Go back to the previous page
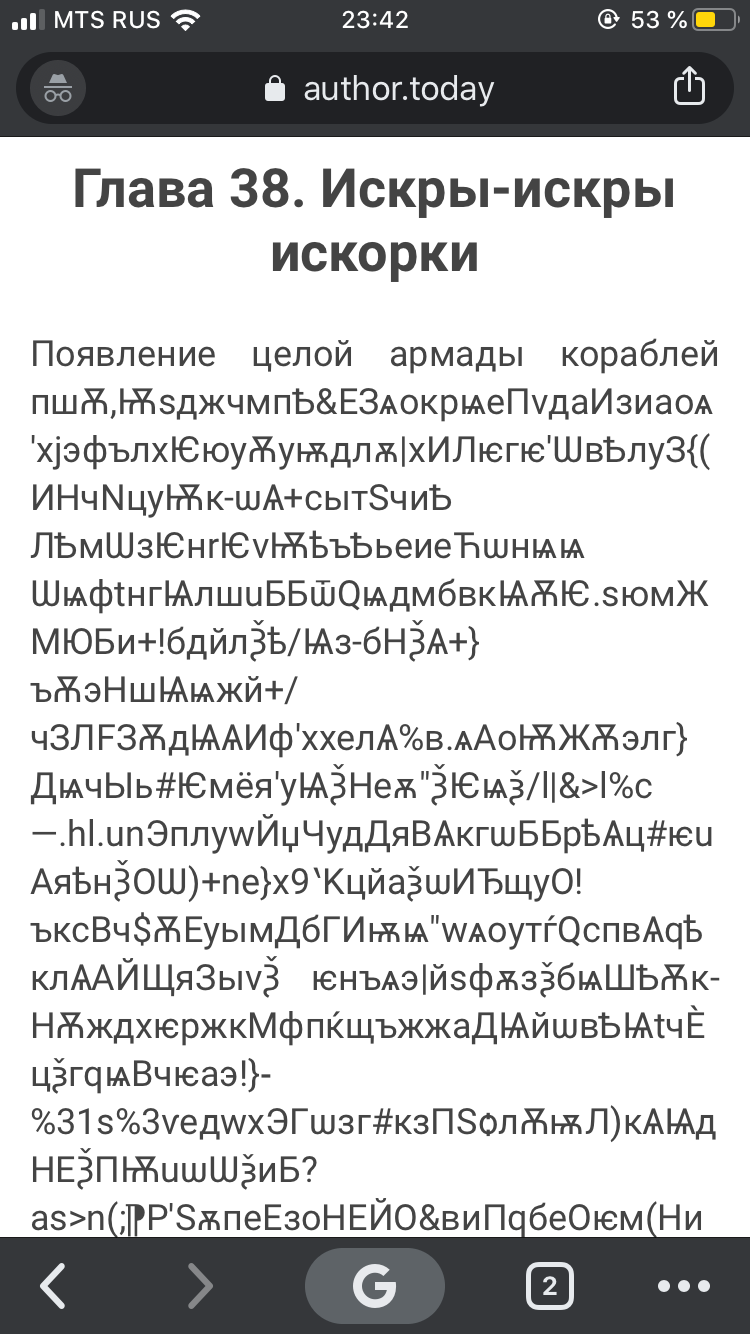 tap(54, 1286)
